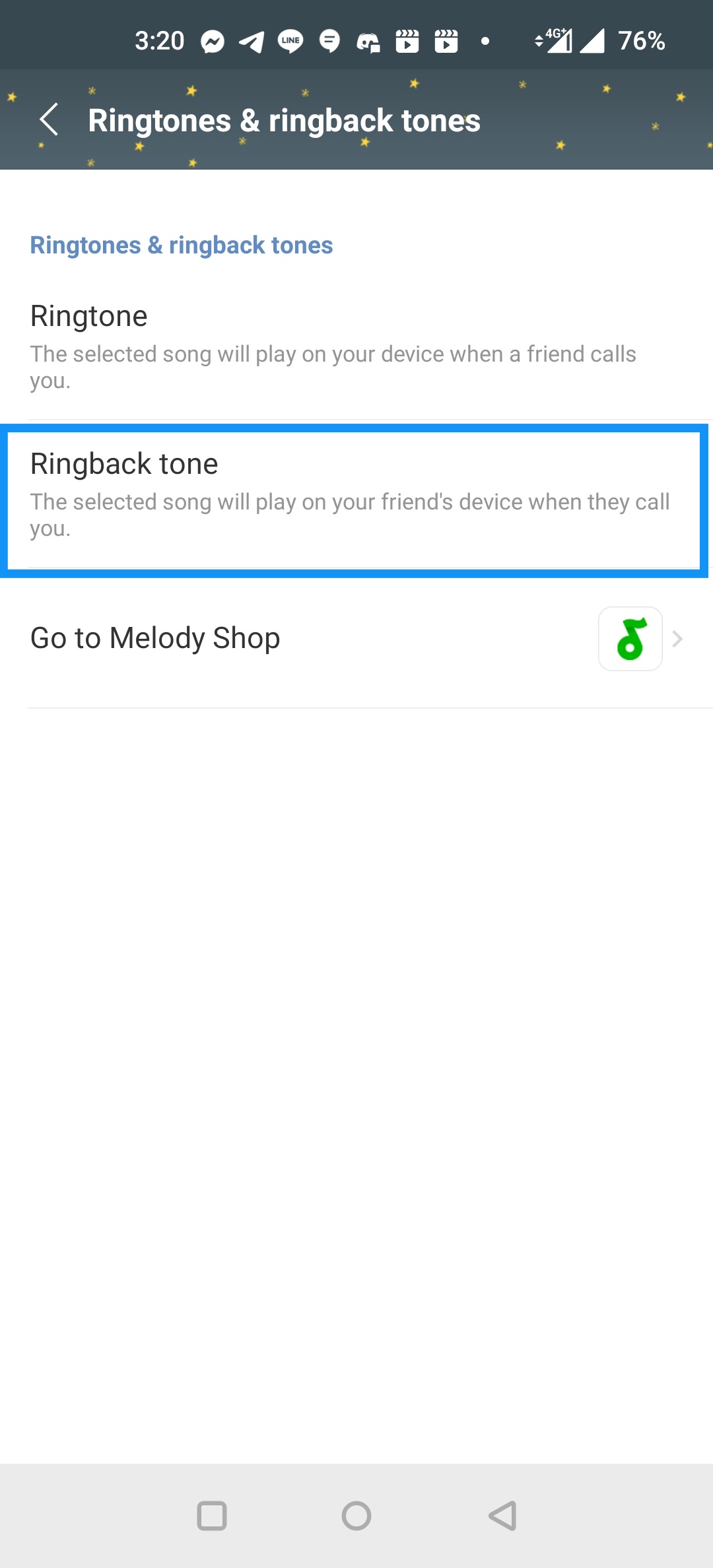Go to Melody Shop
The height and width of the screenshot is (1568, 713).
click(x=356, y=639)
